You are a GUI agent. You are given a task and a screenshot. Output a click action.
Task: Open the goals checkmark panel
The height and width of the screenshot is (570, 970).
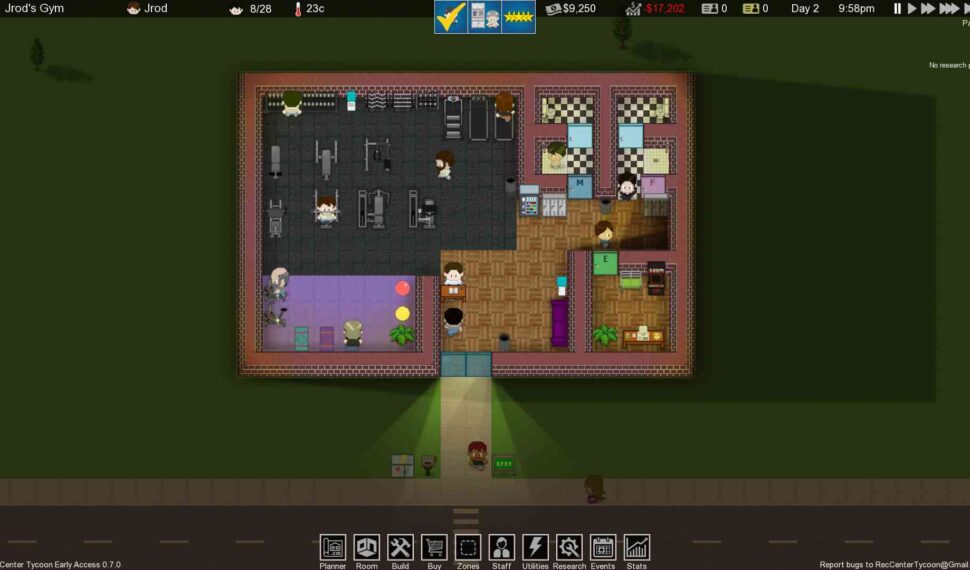452,18
